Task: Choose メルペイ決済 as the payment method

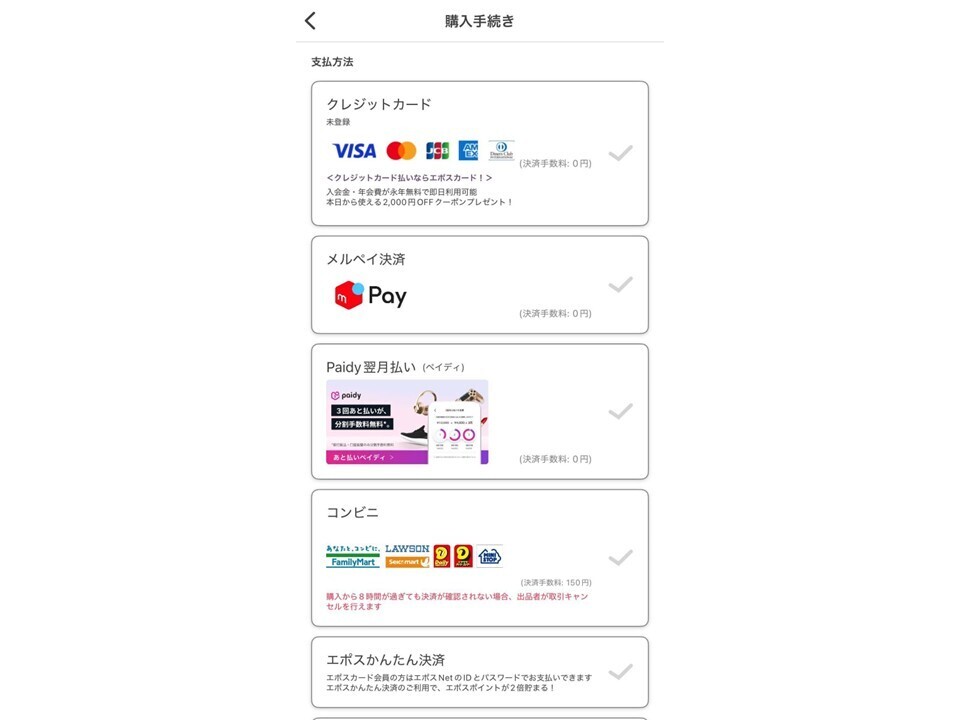Action: pyautogui.click(x=479, y=285)
